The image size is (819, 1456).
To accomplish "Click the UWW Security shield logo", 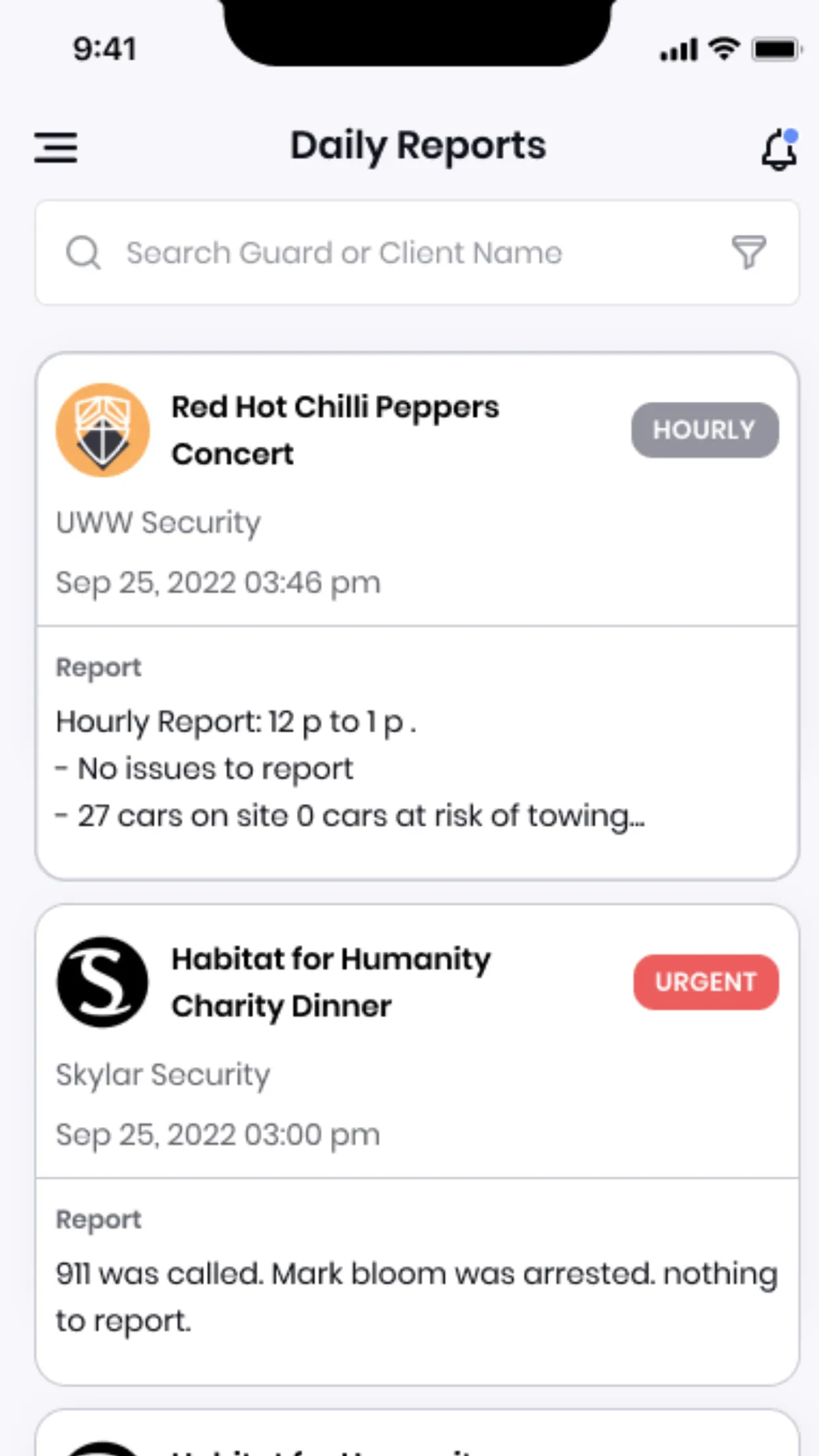I will tap(102, 429).
